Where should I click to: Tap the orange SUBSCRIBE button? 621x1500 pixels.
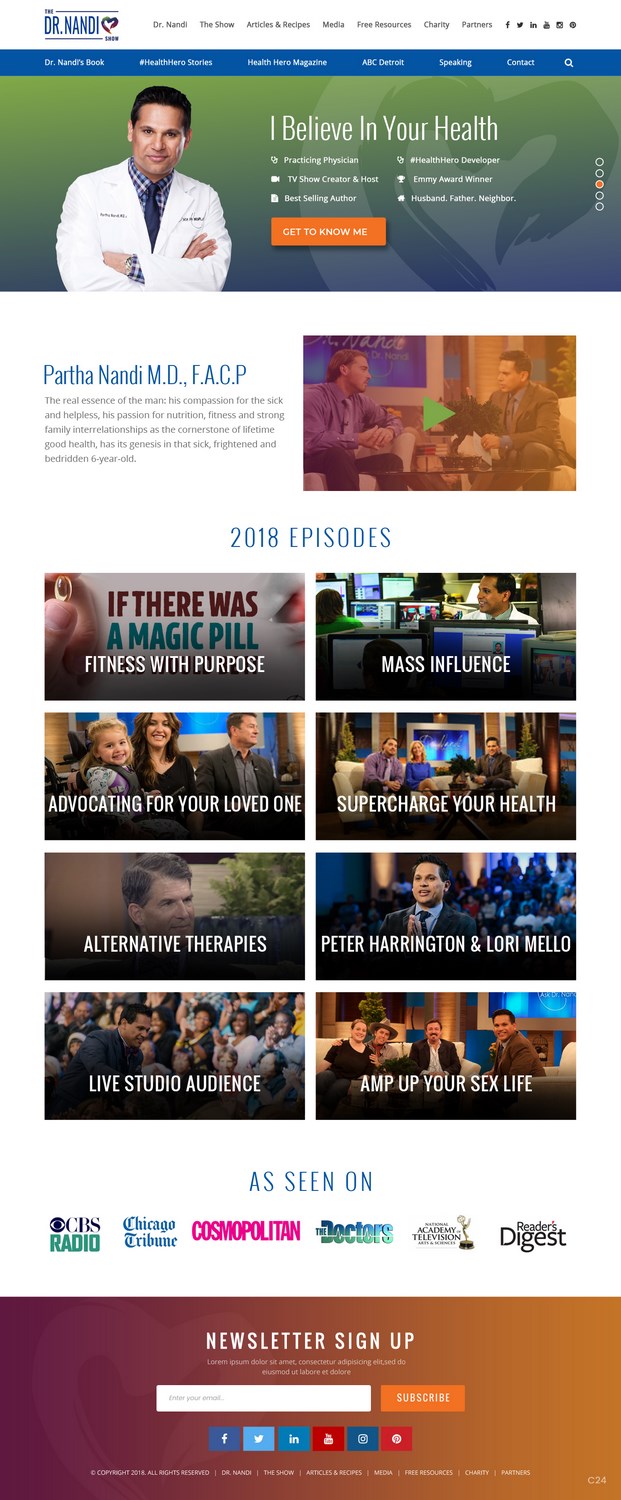click(423, 1397)
